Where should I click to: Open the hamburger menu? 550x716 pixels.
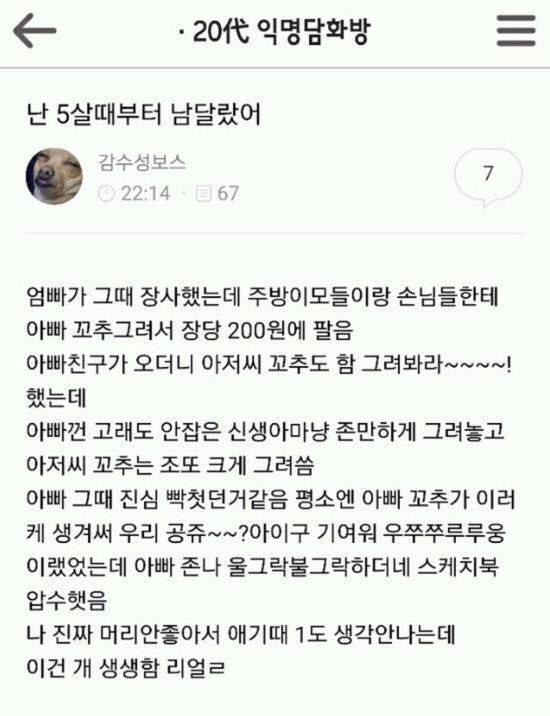point(516,31)
